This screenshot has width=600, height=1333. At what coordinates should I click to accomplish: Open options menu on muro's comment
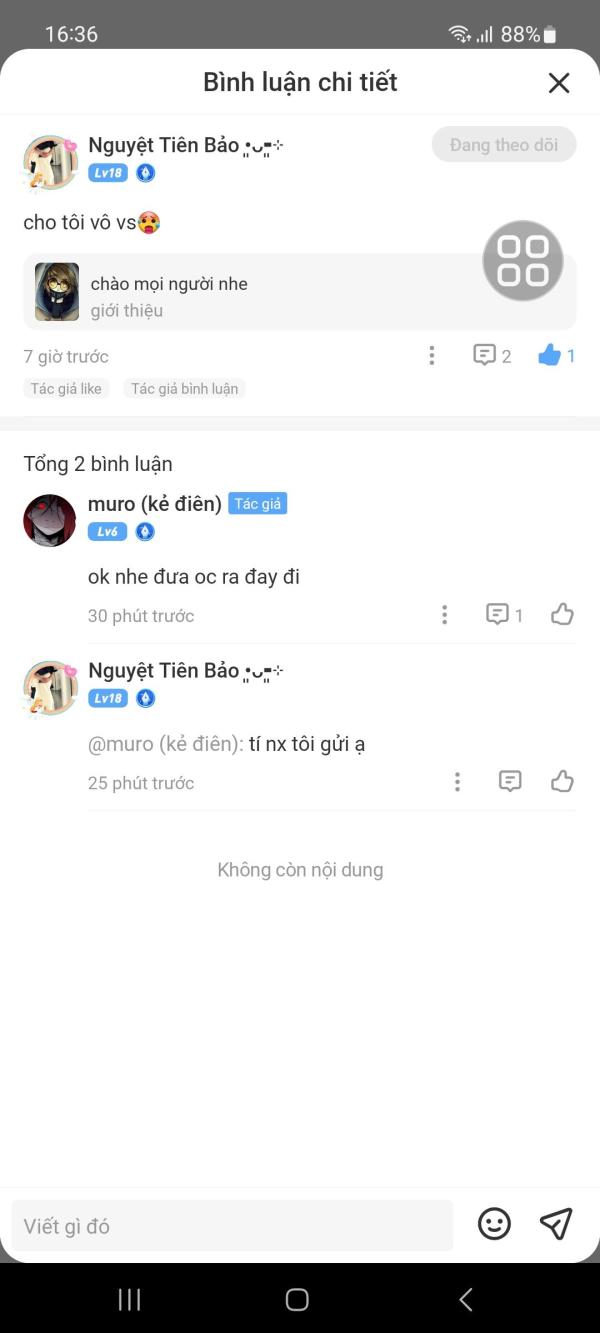(x=445, y=615)
